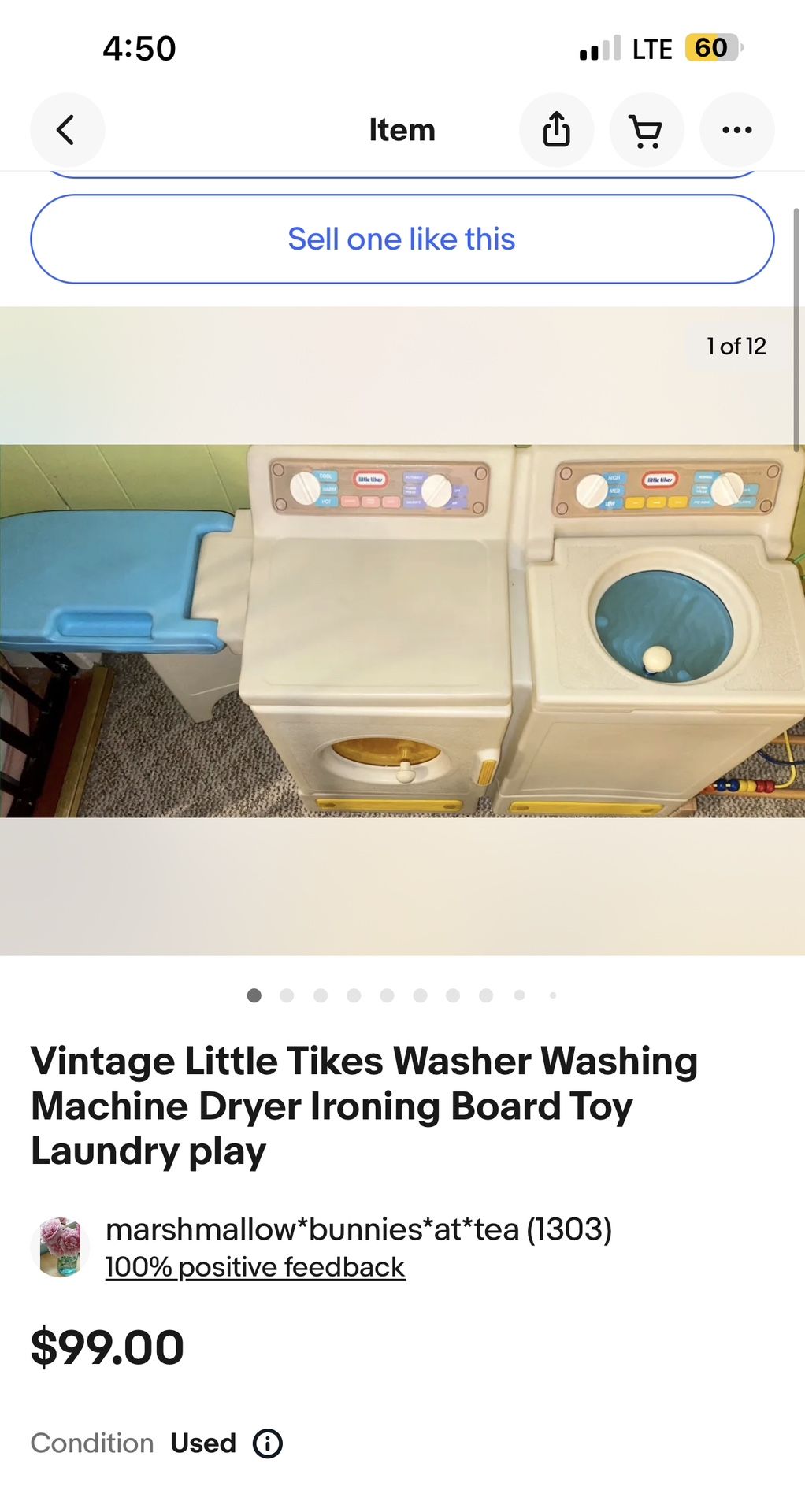Tap the three-dot more options icon
The width and height of the screenshot is (805, 1512).
click(x=736, y=130)
